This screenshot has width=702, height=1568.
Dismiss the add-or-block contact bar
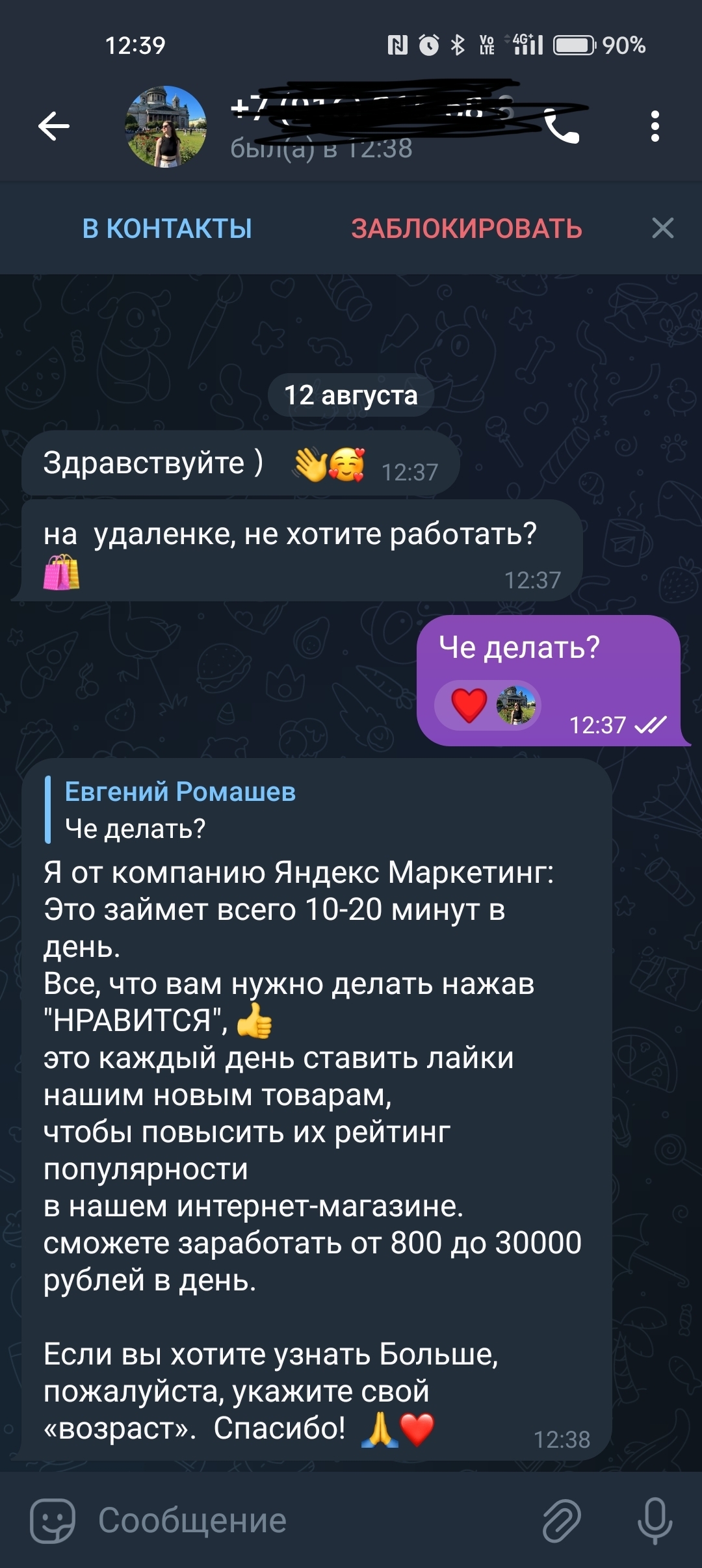(x=662, y=228)
